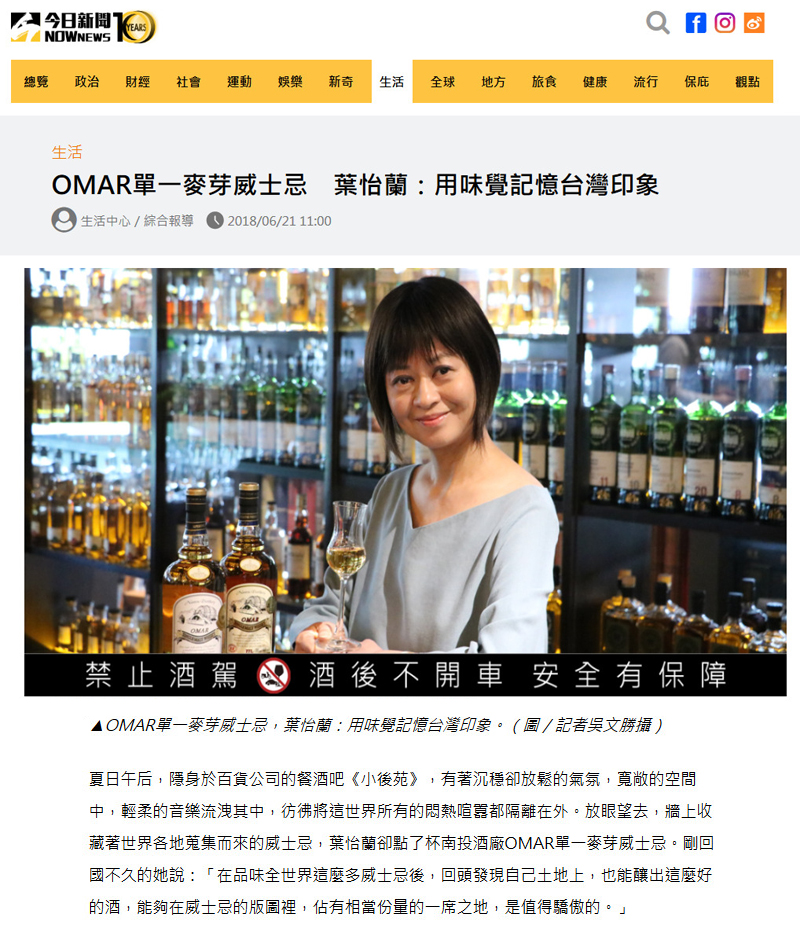Open the Facebook page icon

click(696, 23)
